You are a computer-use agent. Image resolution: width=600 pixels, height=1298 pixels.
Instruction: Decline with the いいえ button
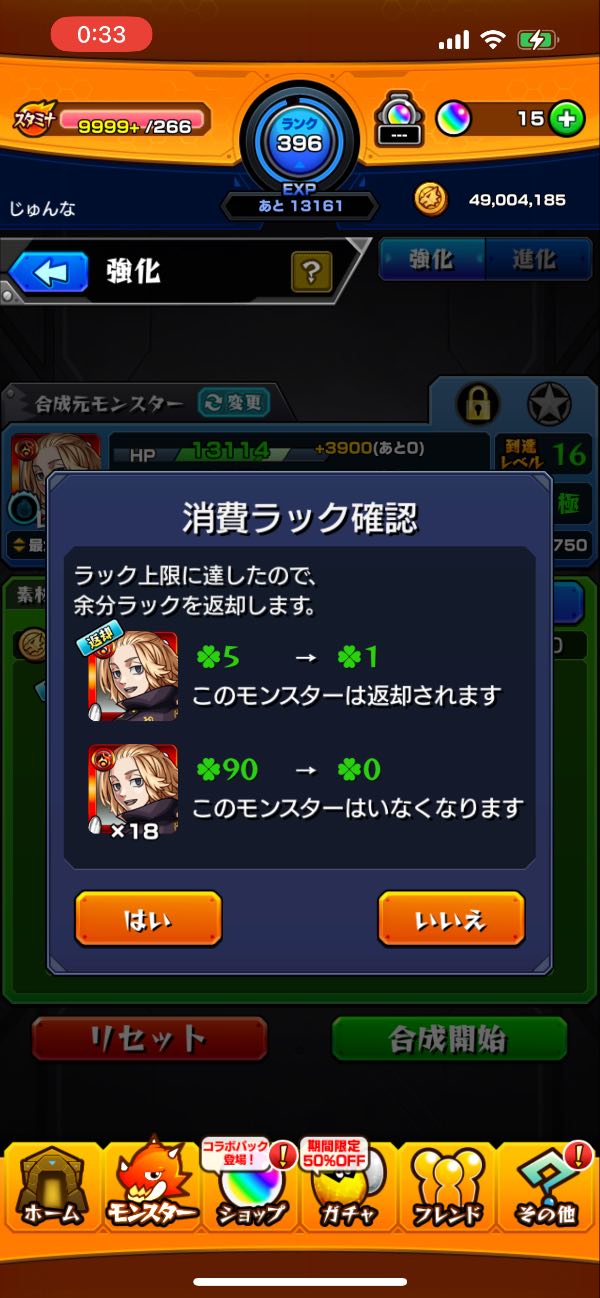click(x=451, y=919)
